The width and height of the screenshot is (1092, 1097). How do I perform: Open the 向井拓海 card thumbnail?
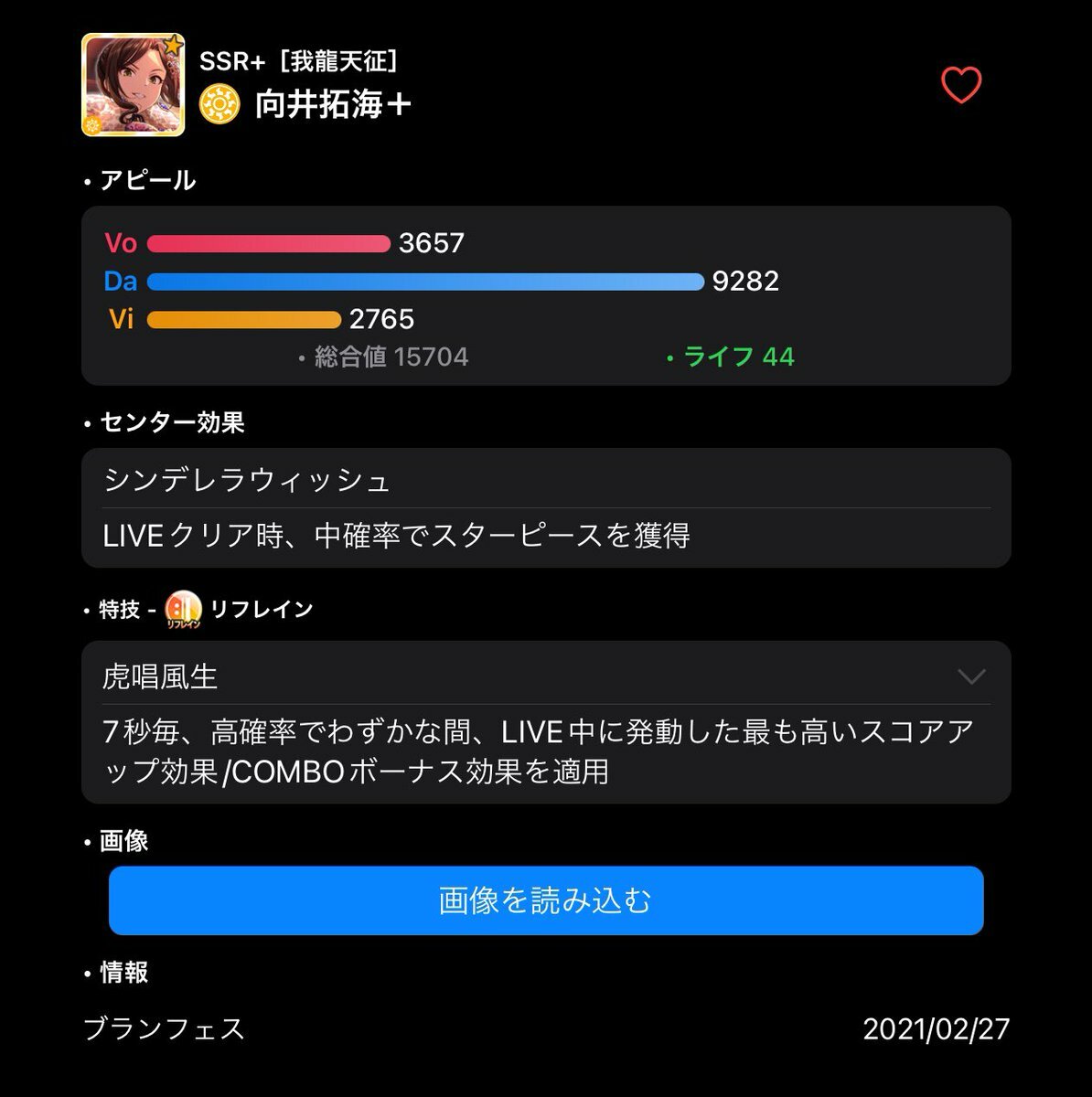[x=134, y=85]
